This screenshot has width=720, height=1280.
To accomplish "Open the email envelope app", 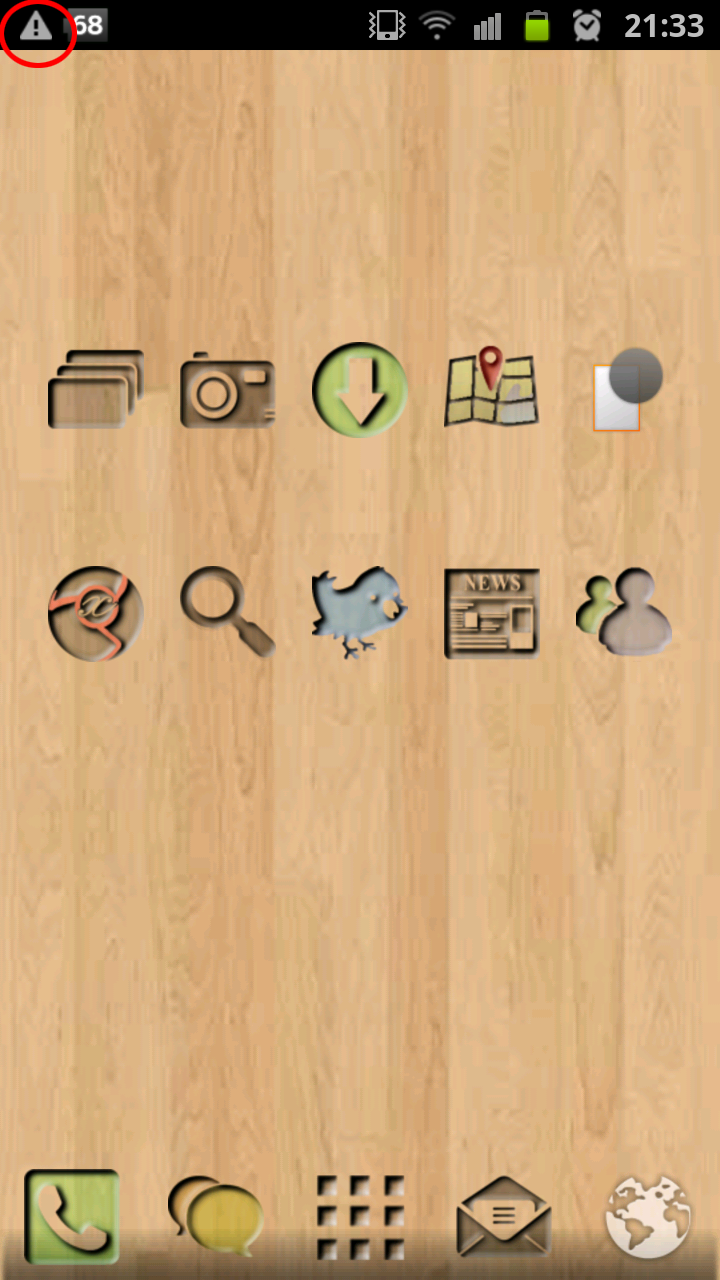I will pos(504,1216).
